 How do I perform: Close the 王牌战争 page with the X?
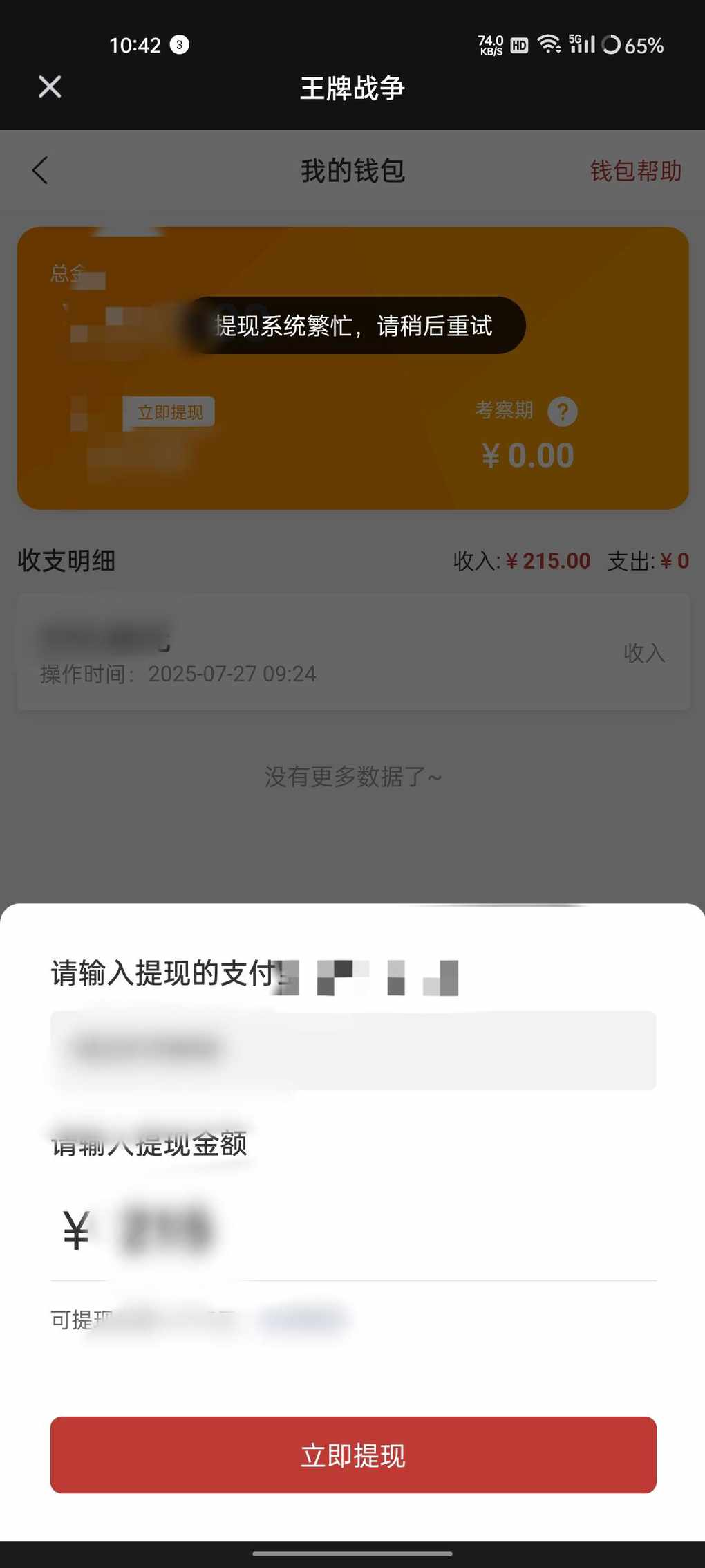click(x=50, y=87)
